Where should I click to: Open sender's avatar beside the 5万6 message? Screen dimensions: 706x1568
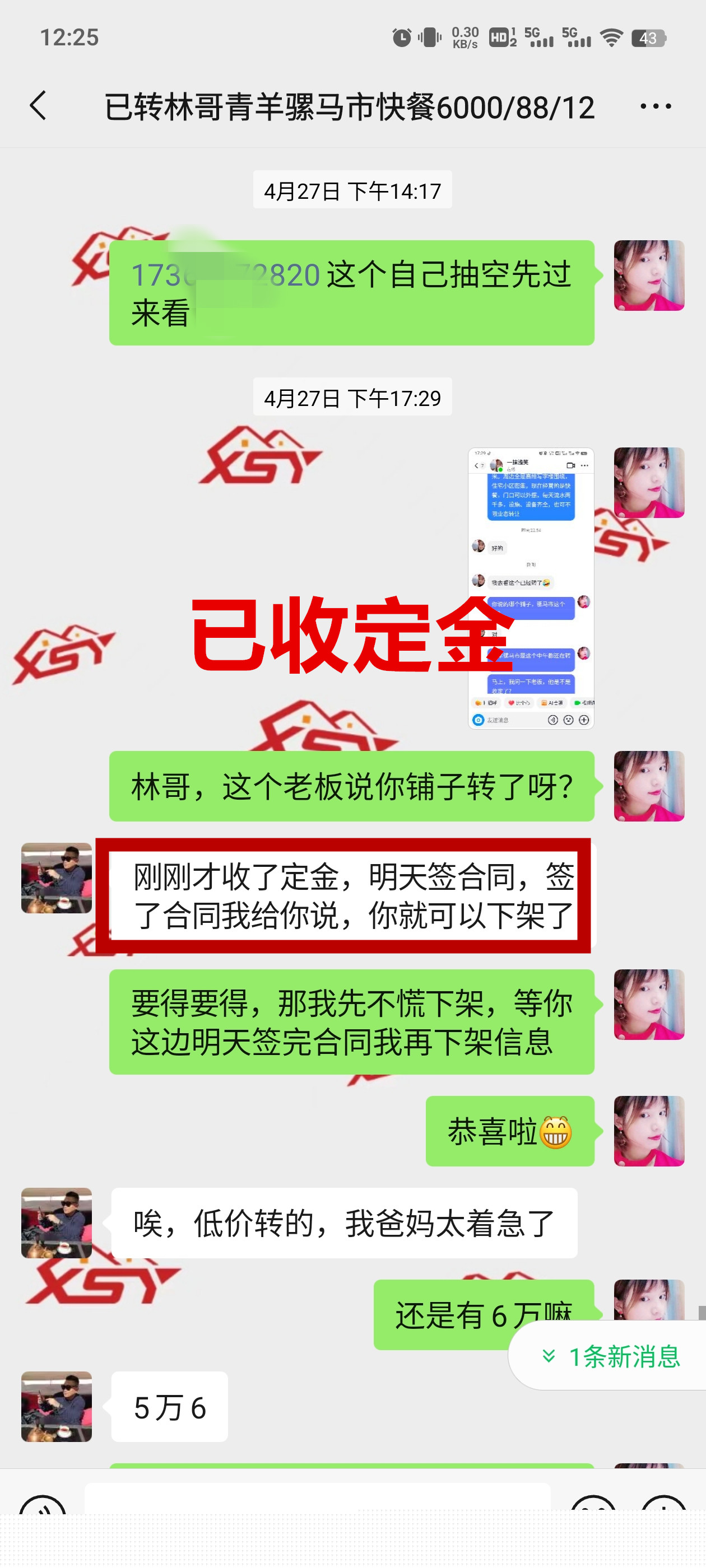57,1406
